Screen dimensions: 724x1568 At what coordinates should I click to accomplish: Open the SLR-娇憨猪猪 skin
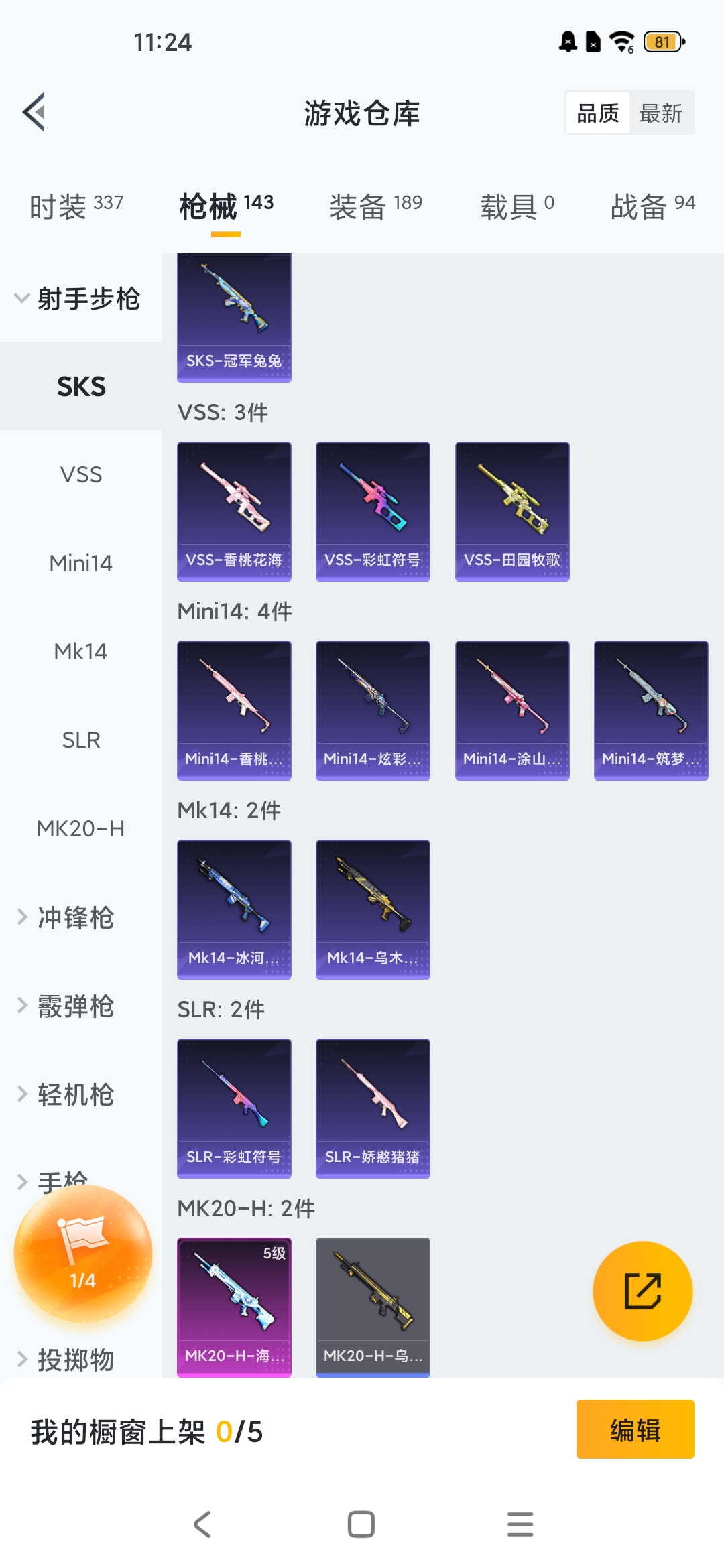tap(373, 1108)
